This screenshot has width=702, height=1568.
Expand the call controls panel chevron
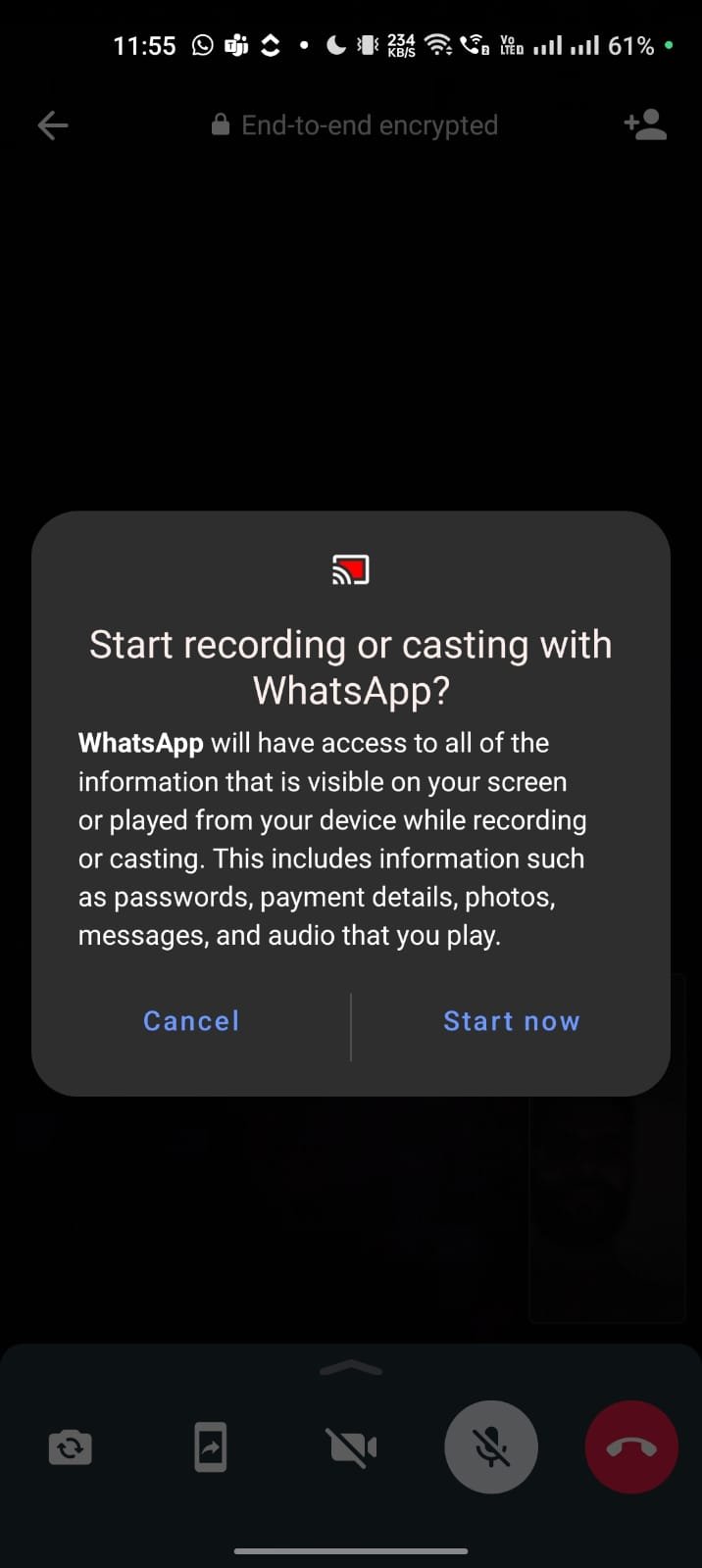point(351,1369)
